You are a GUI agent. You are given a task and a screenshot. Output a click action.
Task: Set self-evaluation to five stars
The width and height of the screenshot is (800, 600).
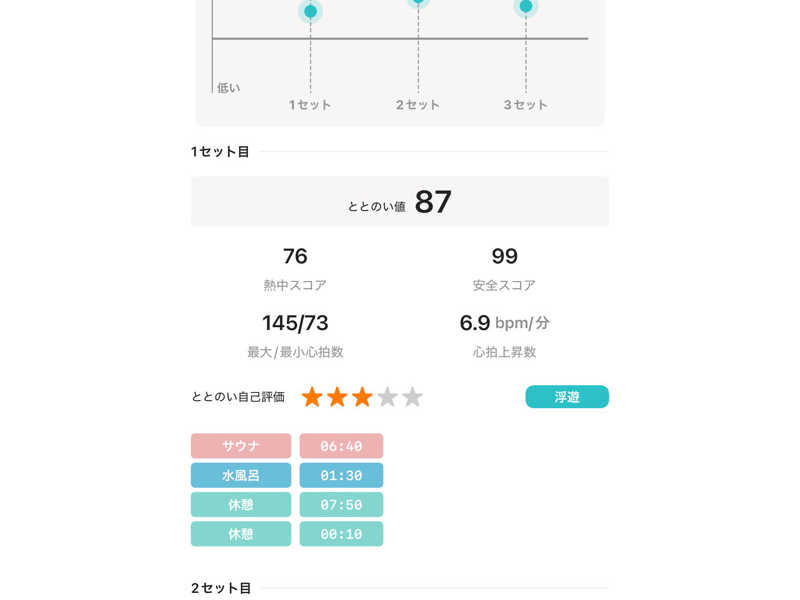tap(412, 397)
